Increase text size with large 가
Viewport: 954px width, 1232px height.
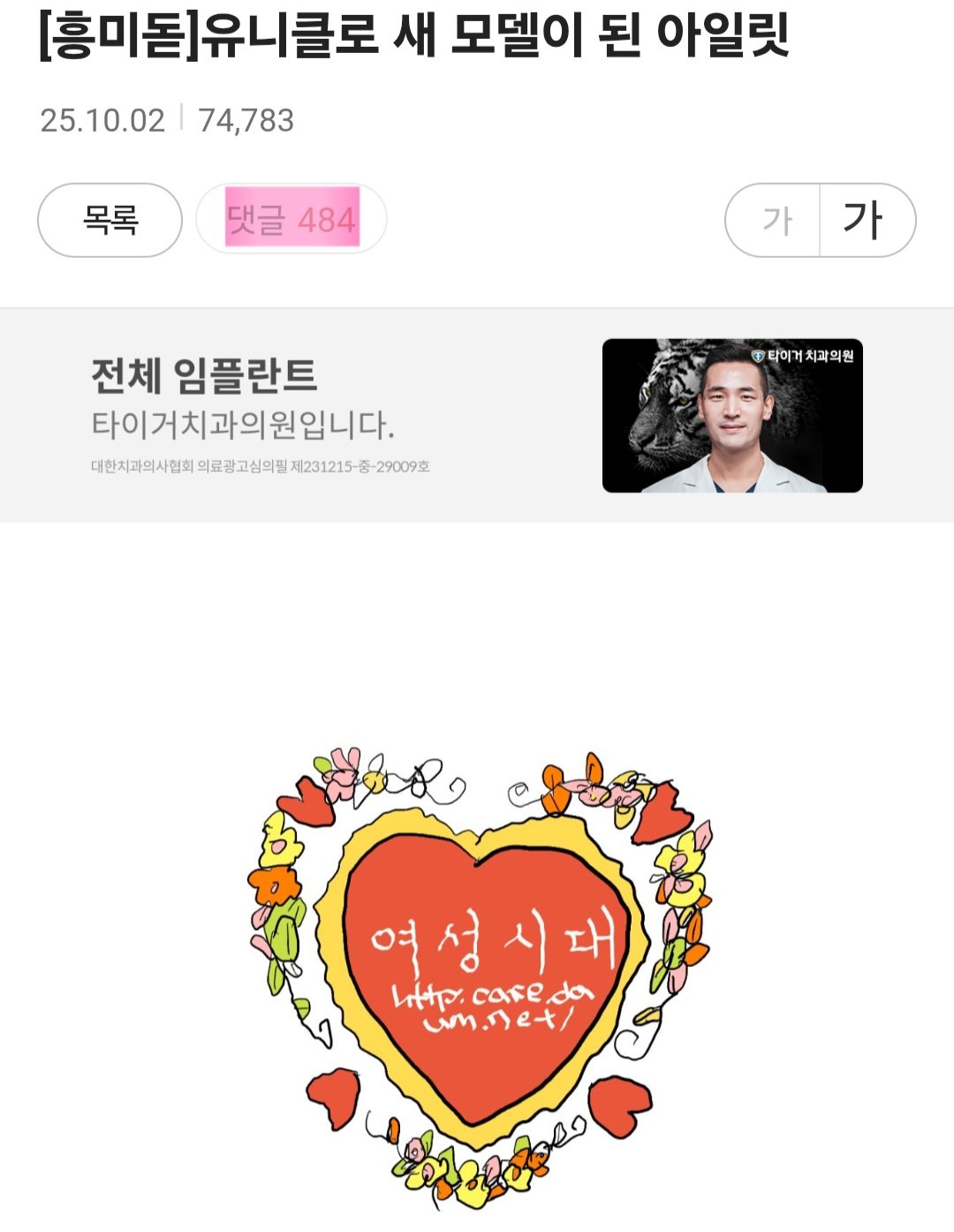pos(864,221)
